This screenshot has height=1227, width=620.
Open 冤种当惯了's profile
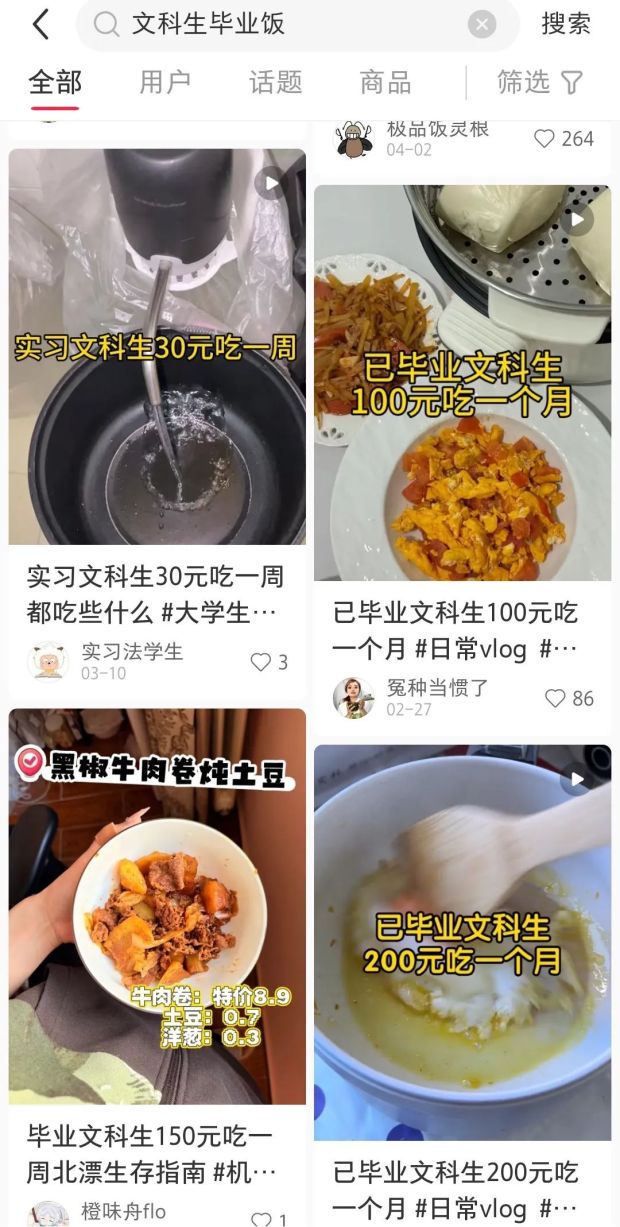pyautogui.click(x=353, y=698)
